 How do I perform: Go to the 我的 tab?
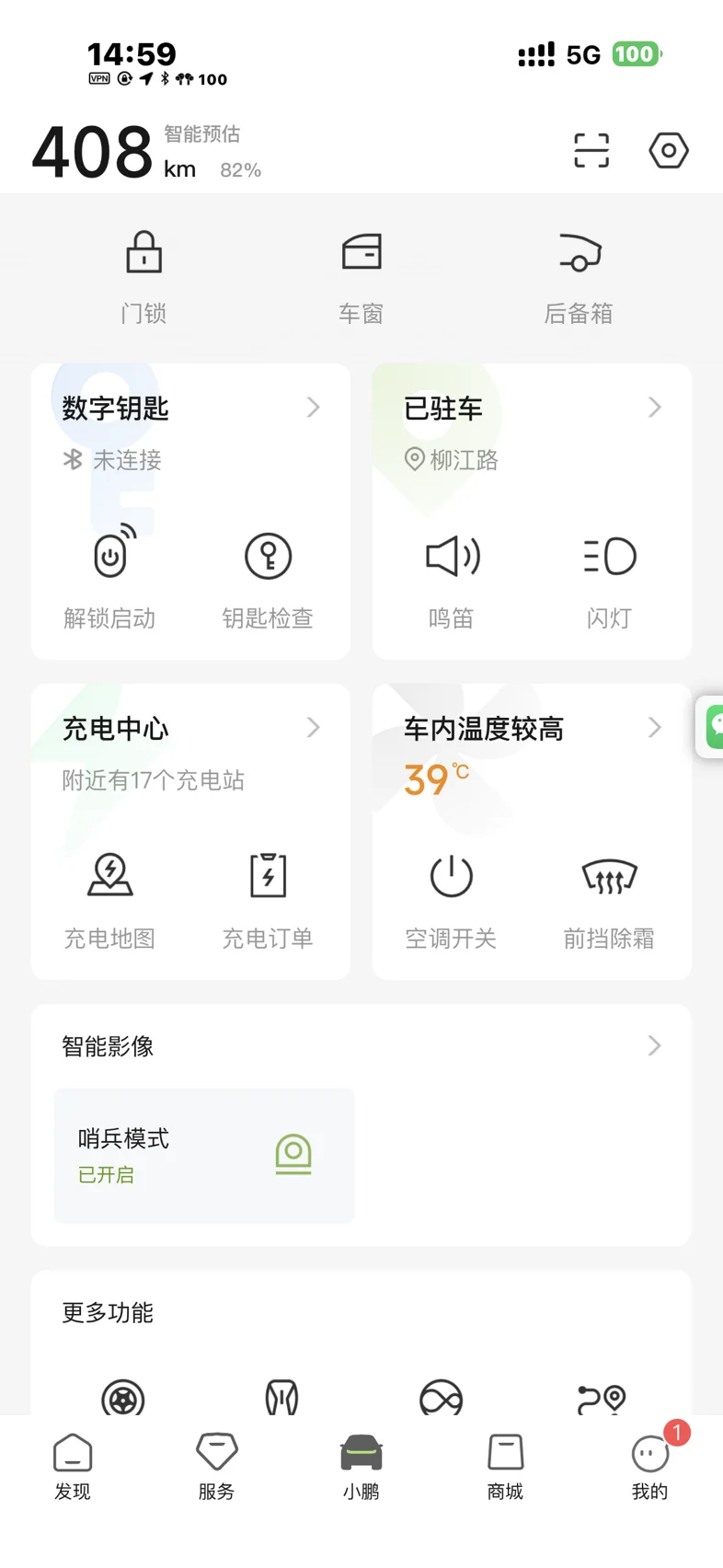click(x=650, y=1467)
